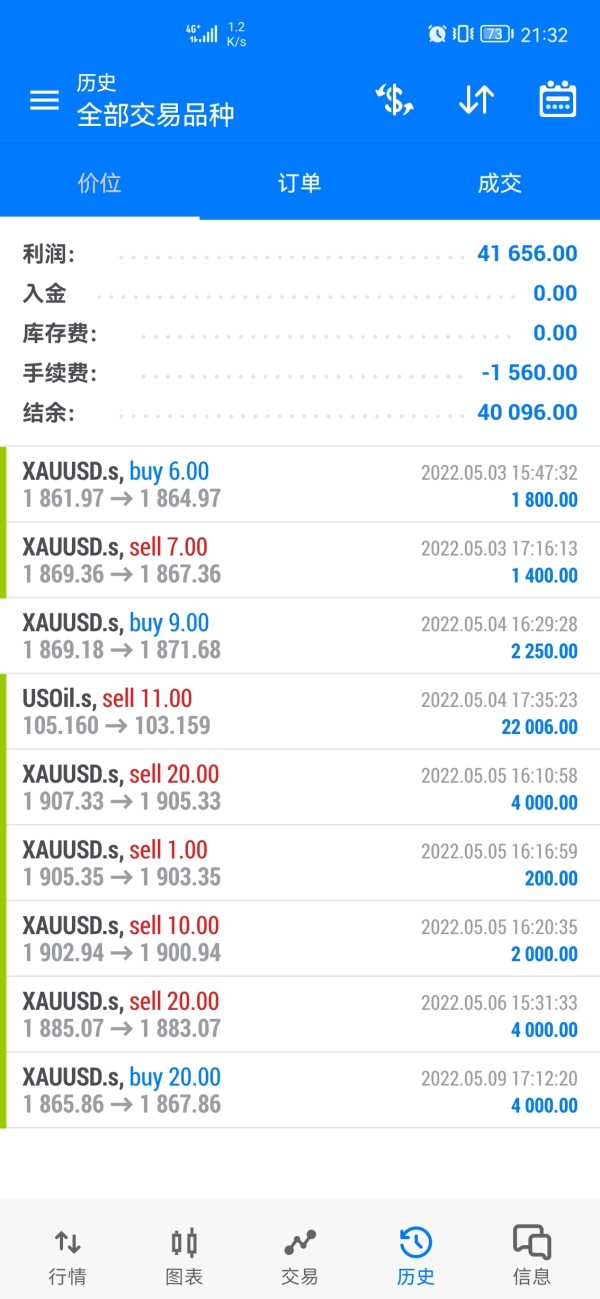Select the XAUUSD.s sell 10.00 trade
The image size is (600, 1299).
coord(300,939)
